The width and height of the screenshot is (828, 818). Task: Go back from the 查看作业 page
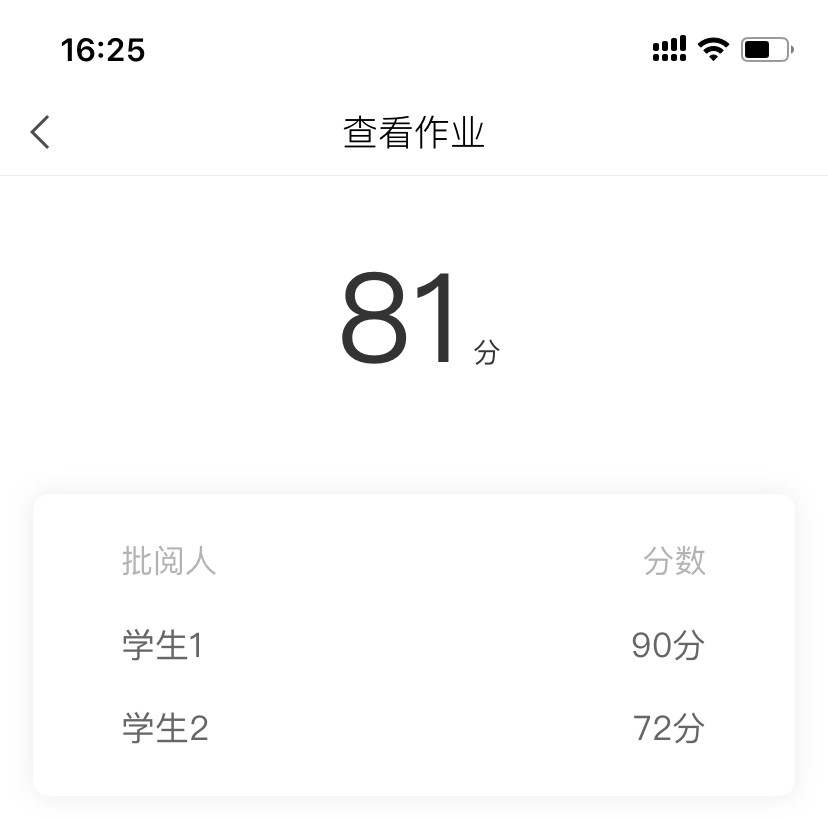[x=40, y=132]
